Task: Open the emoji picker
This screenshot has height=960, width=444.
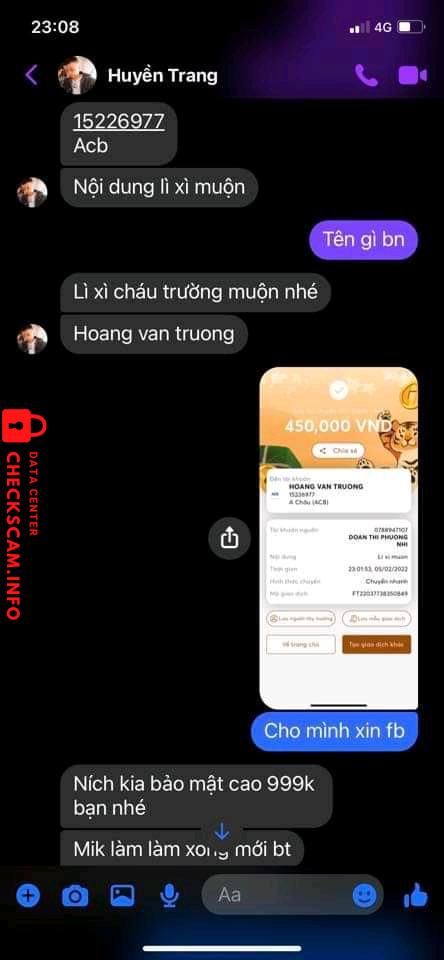Action: (x=364, y=896)
